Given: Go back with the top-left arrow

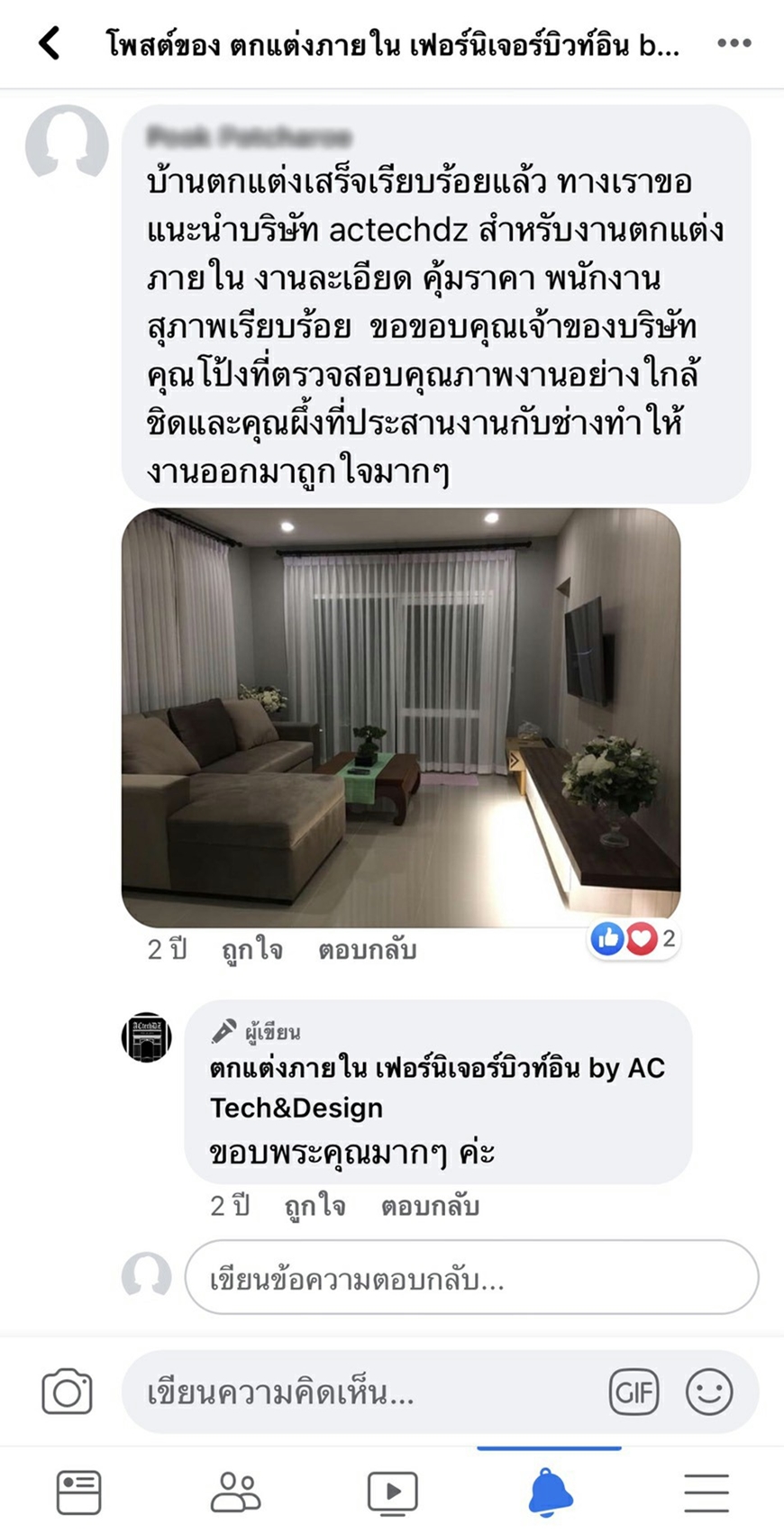Looking at the screenshot, I should point(50,42).
